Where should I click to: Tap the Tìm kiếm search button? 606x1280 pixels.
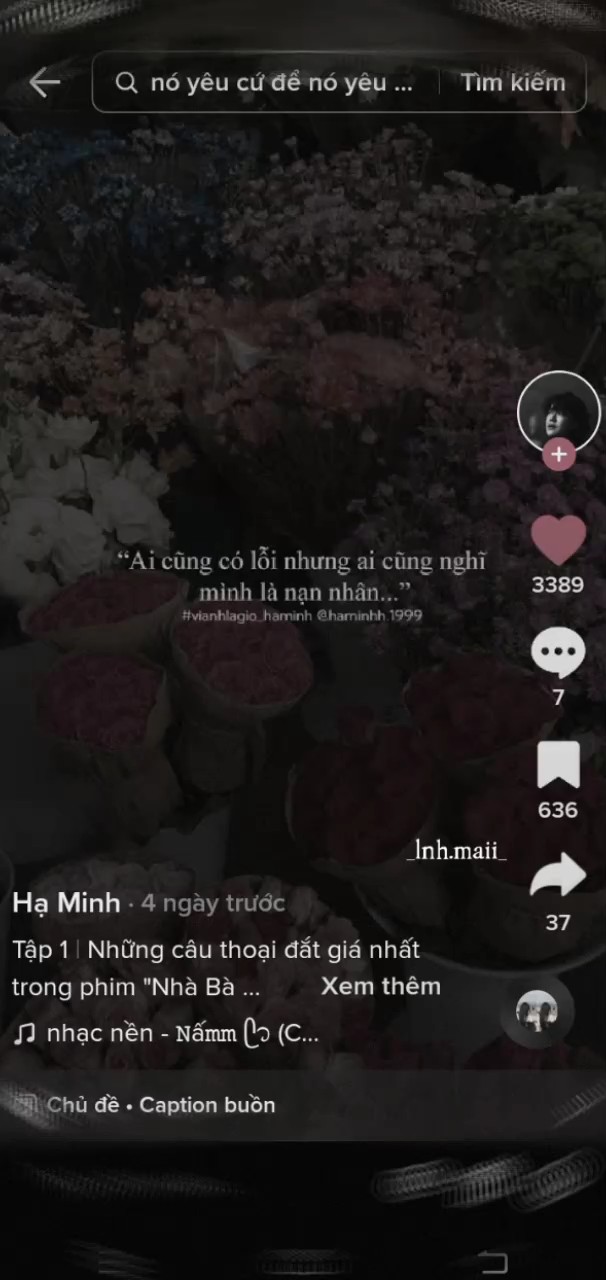point(513,83)
